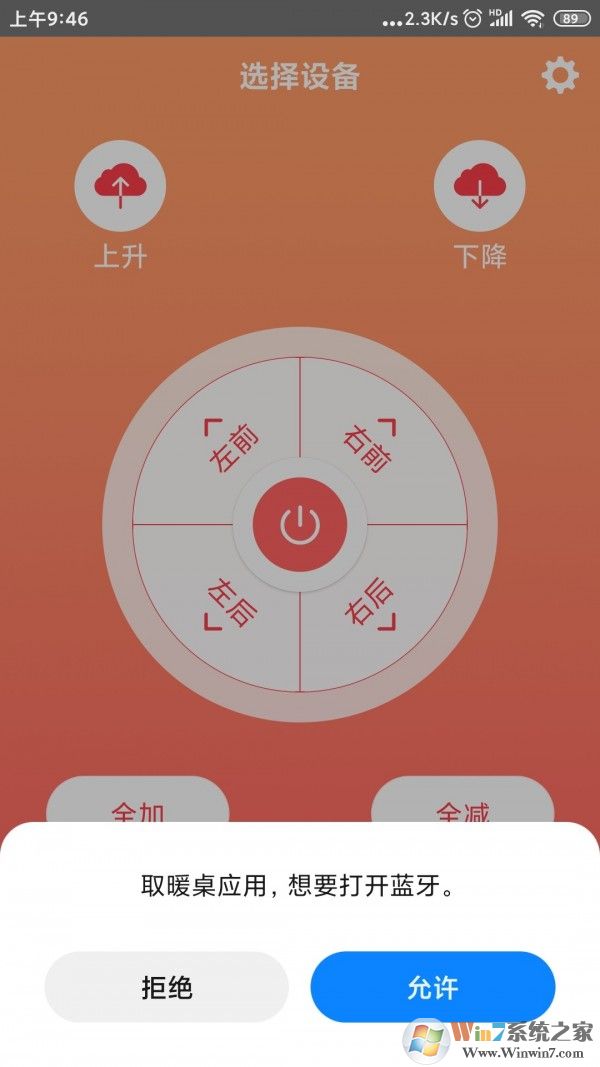600x1067 pixels.
Task: Tap the 全加 increase-all button
Action: tap(138, 805)
